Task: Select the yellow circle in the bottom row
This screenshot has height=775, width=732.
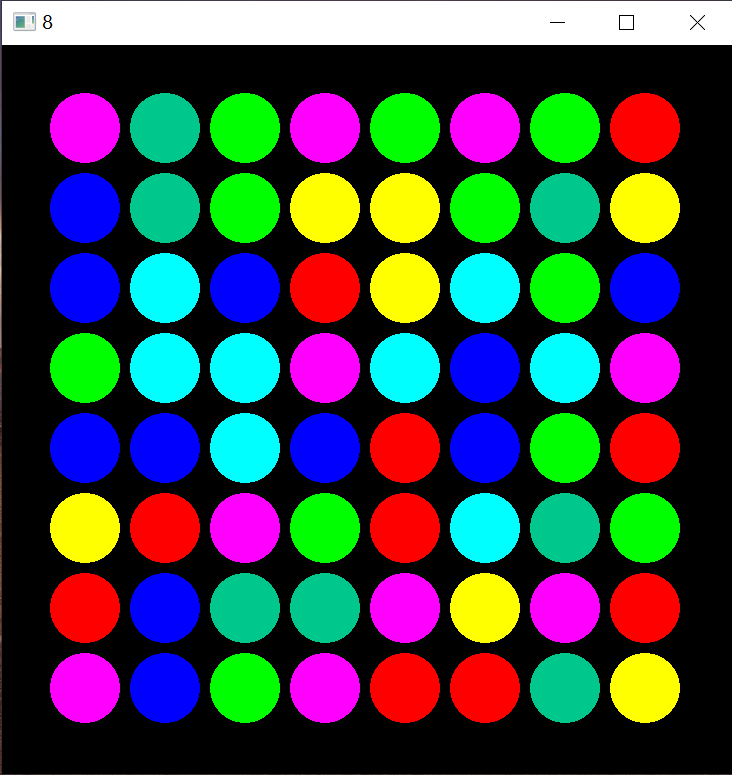Action: click(x=645, y=688)
